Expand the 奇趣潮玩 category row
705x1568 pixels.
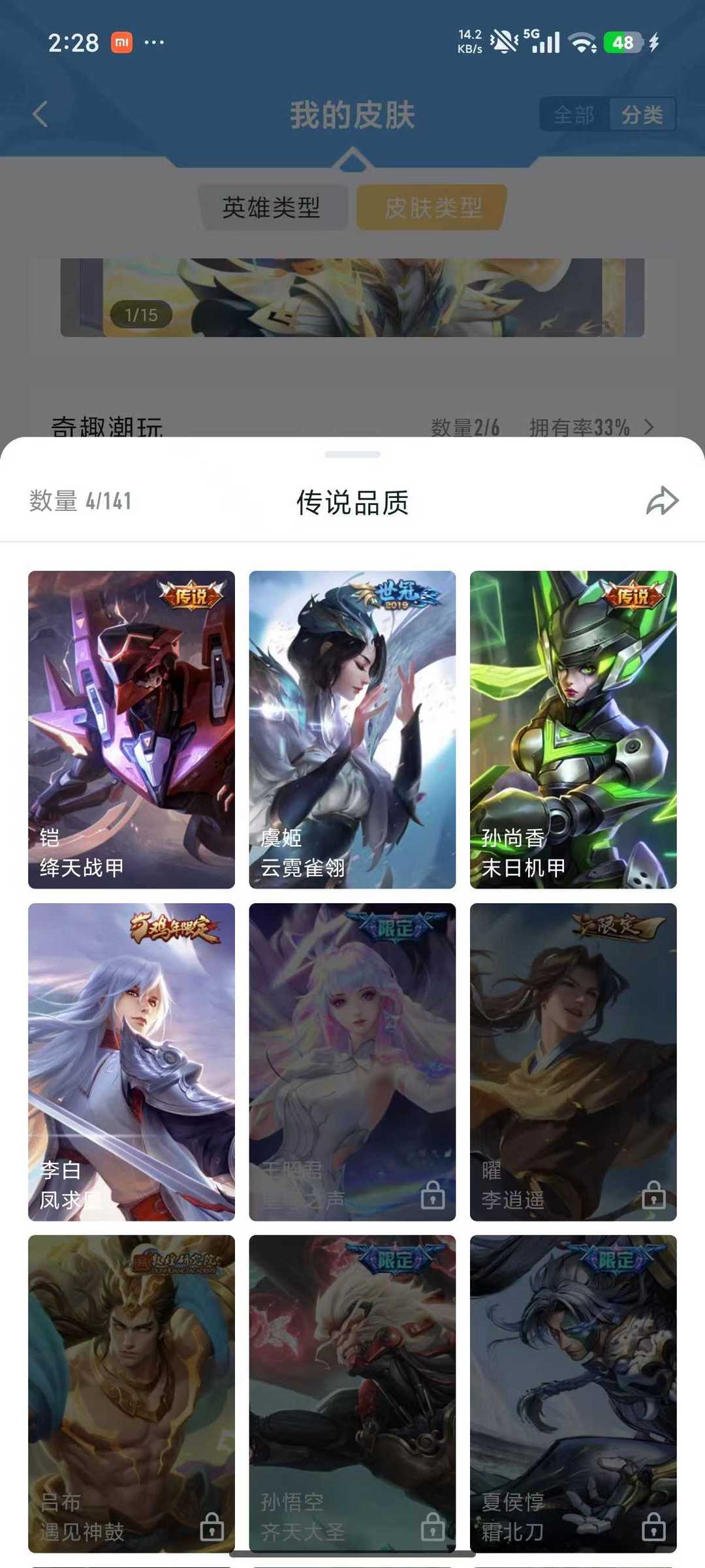coord(648,427)
